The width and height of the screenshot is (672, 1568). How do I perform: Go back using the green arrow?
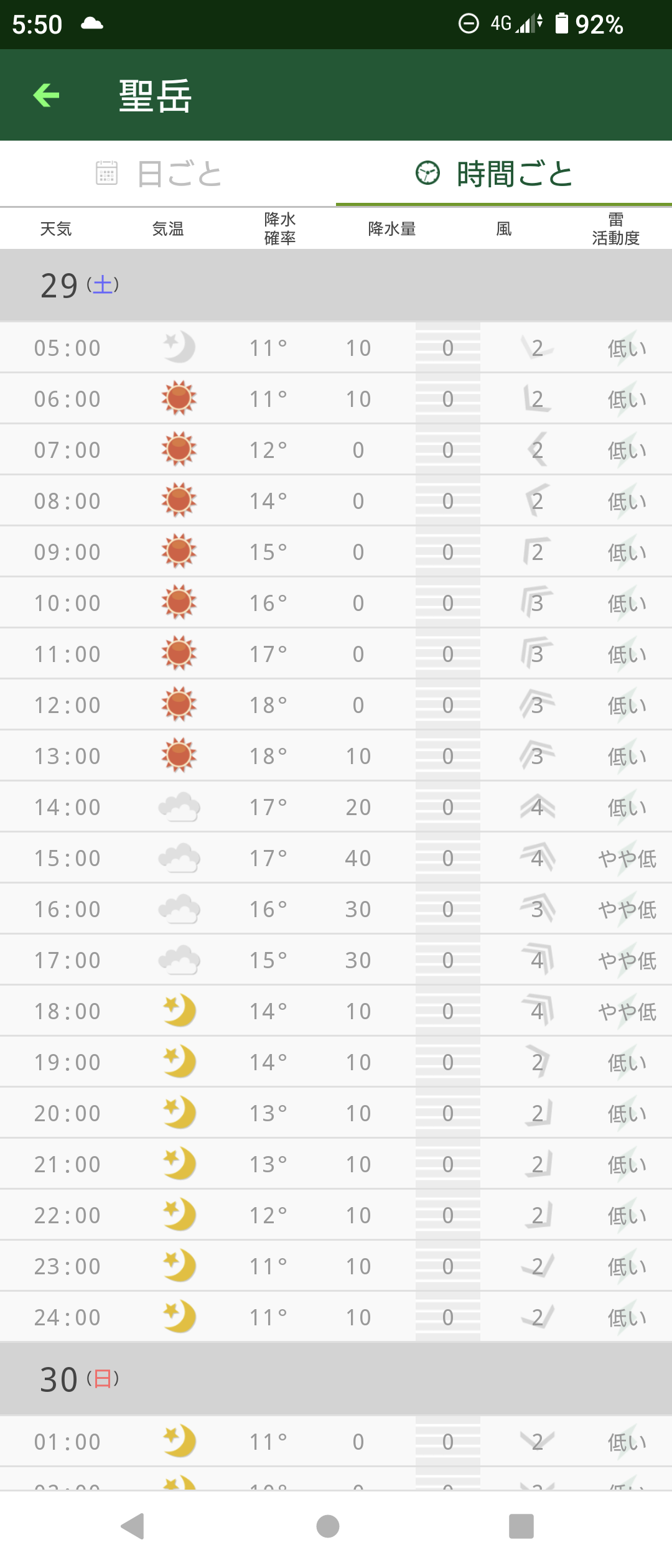click(47, 95)
